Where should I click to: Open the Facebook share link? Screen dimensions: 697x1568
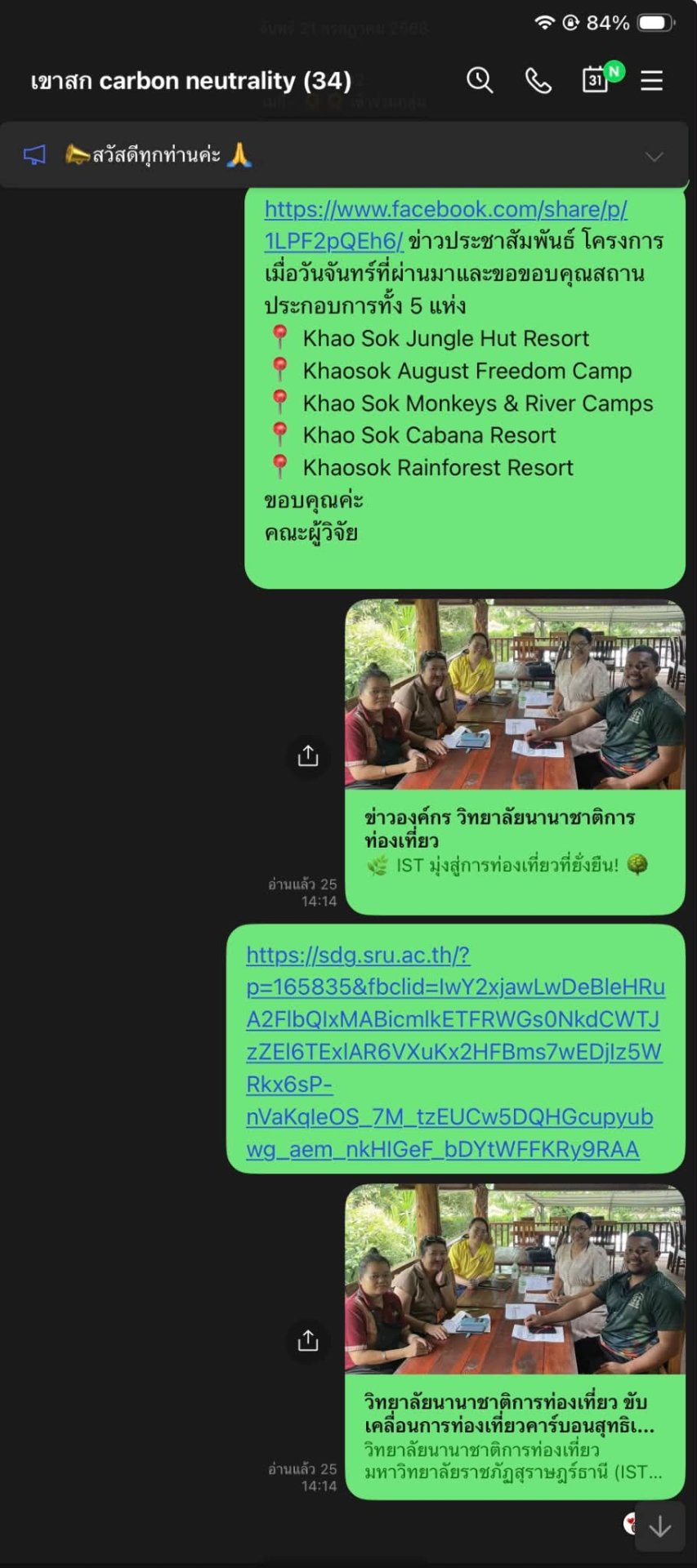tap(445, 225)
